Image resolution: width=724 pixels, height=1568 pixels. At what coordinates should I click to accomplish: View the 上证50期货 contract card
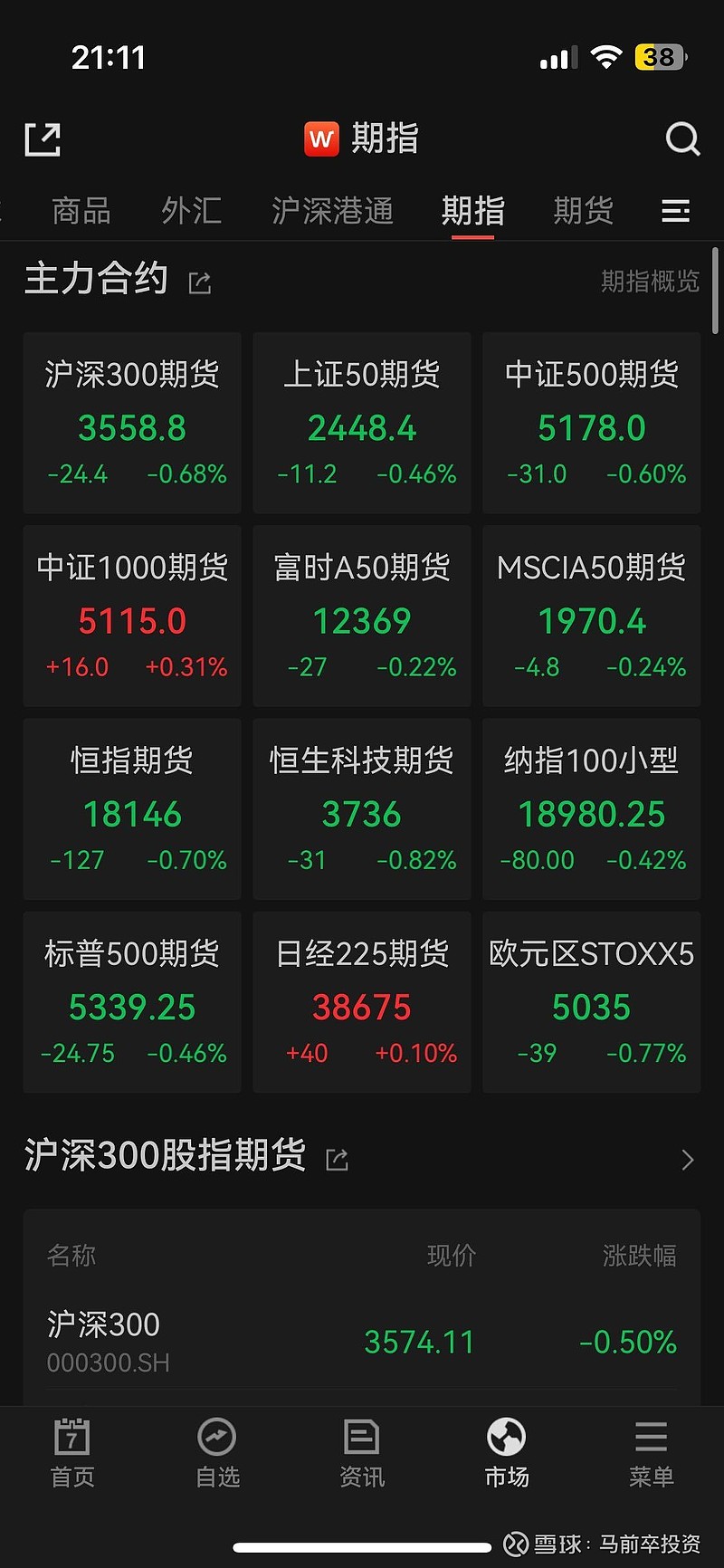(x=362, y=423)
